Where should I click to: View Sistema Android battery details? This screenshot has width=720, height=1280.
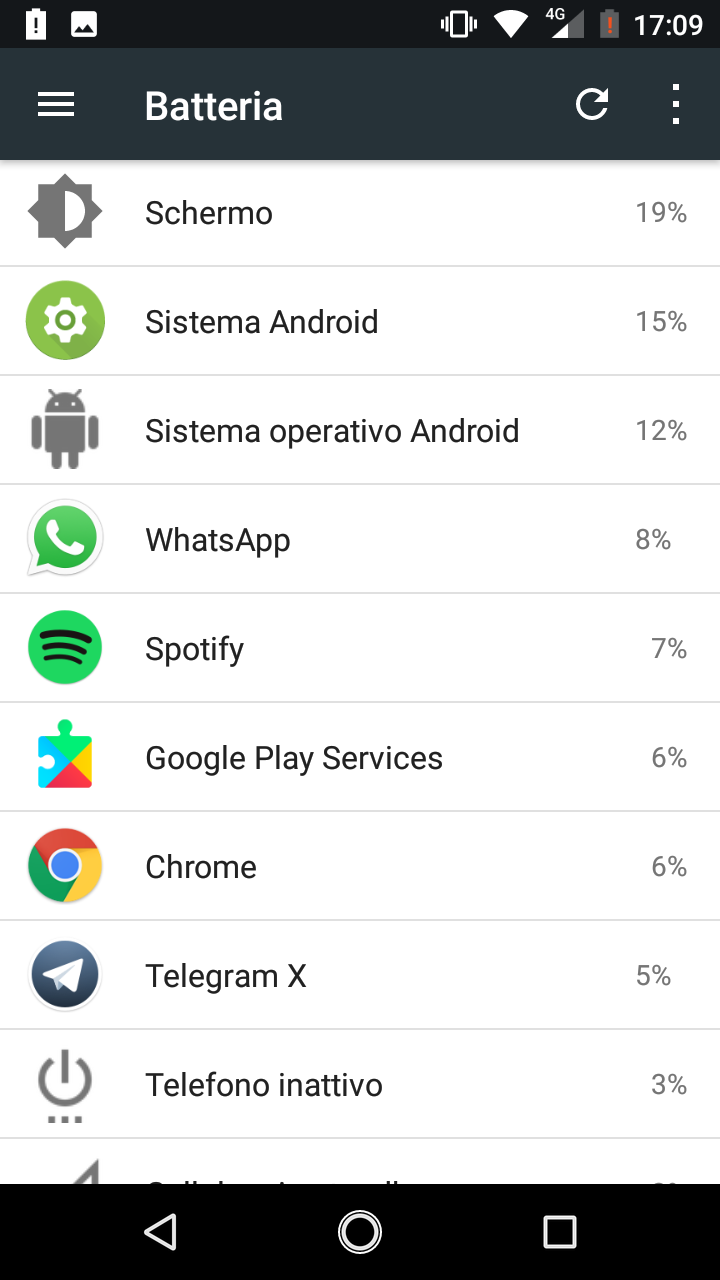[x=360, y=321]
